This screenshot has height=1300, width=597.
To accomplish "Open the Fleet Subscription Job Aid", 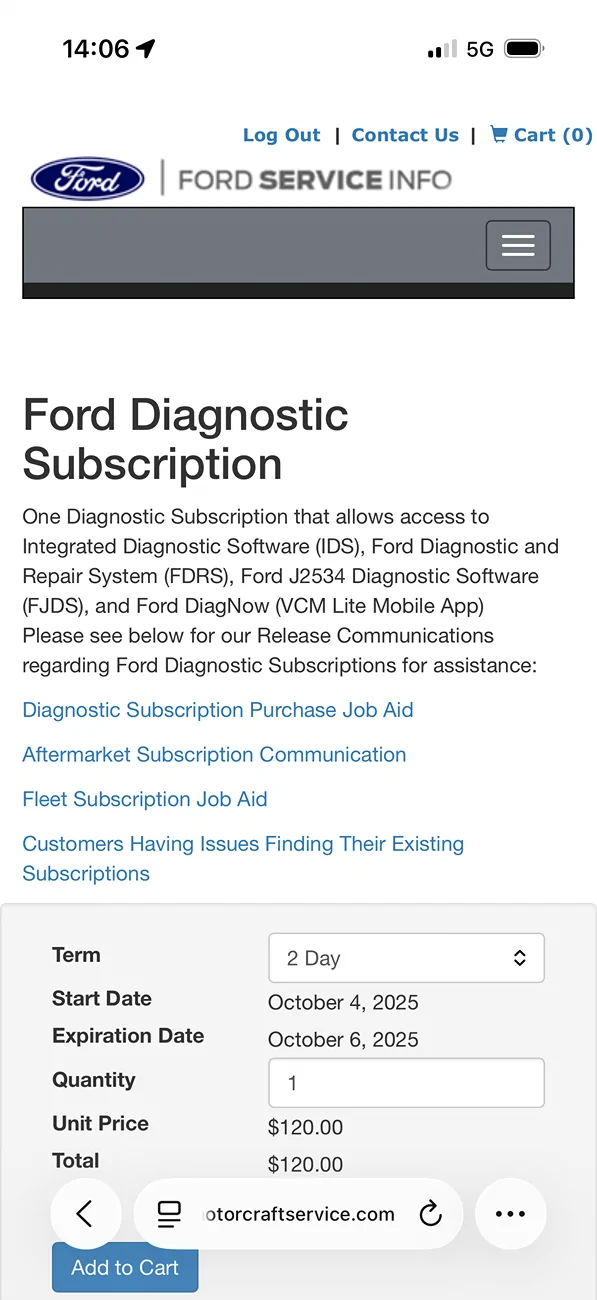I will pos(145,799).
